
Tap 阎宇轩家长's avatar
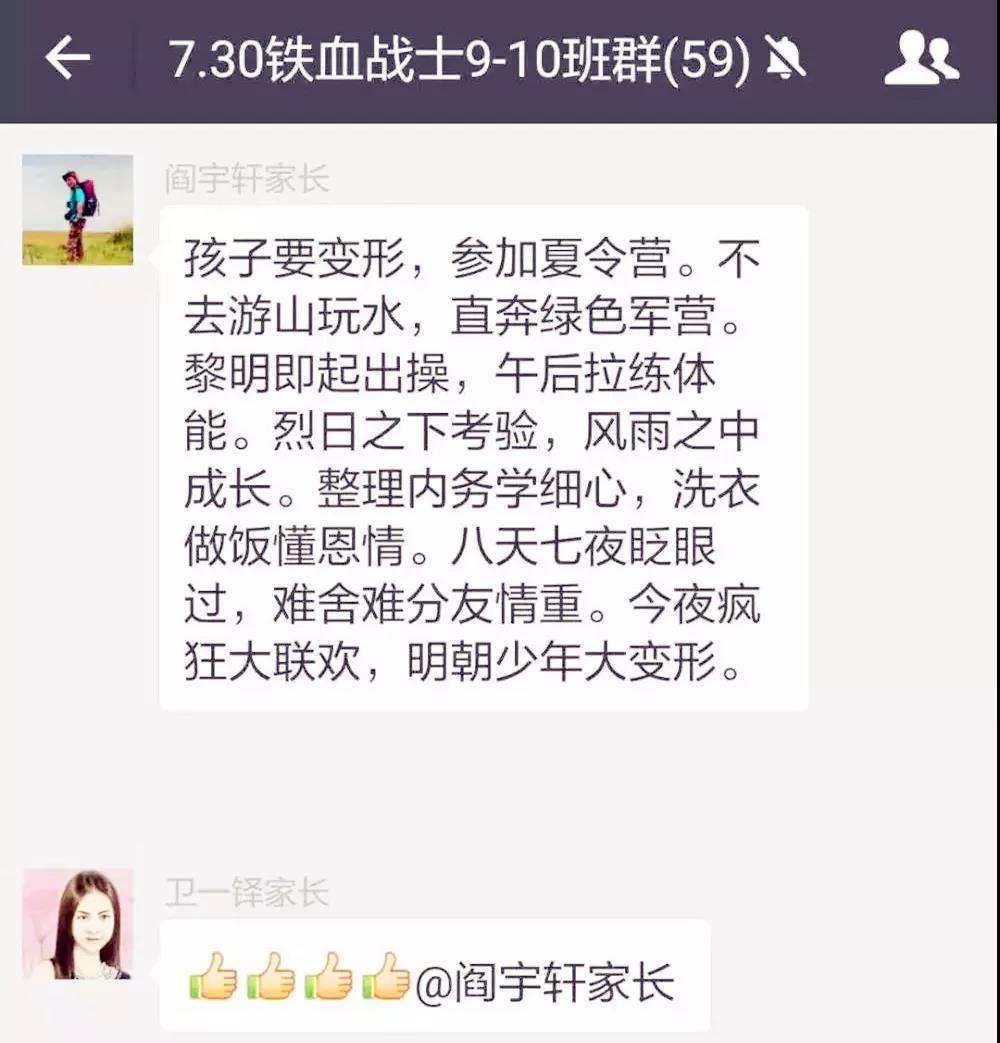[78, 210]
